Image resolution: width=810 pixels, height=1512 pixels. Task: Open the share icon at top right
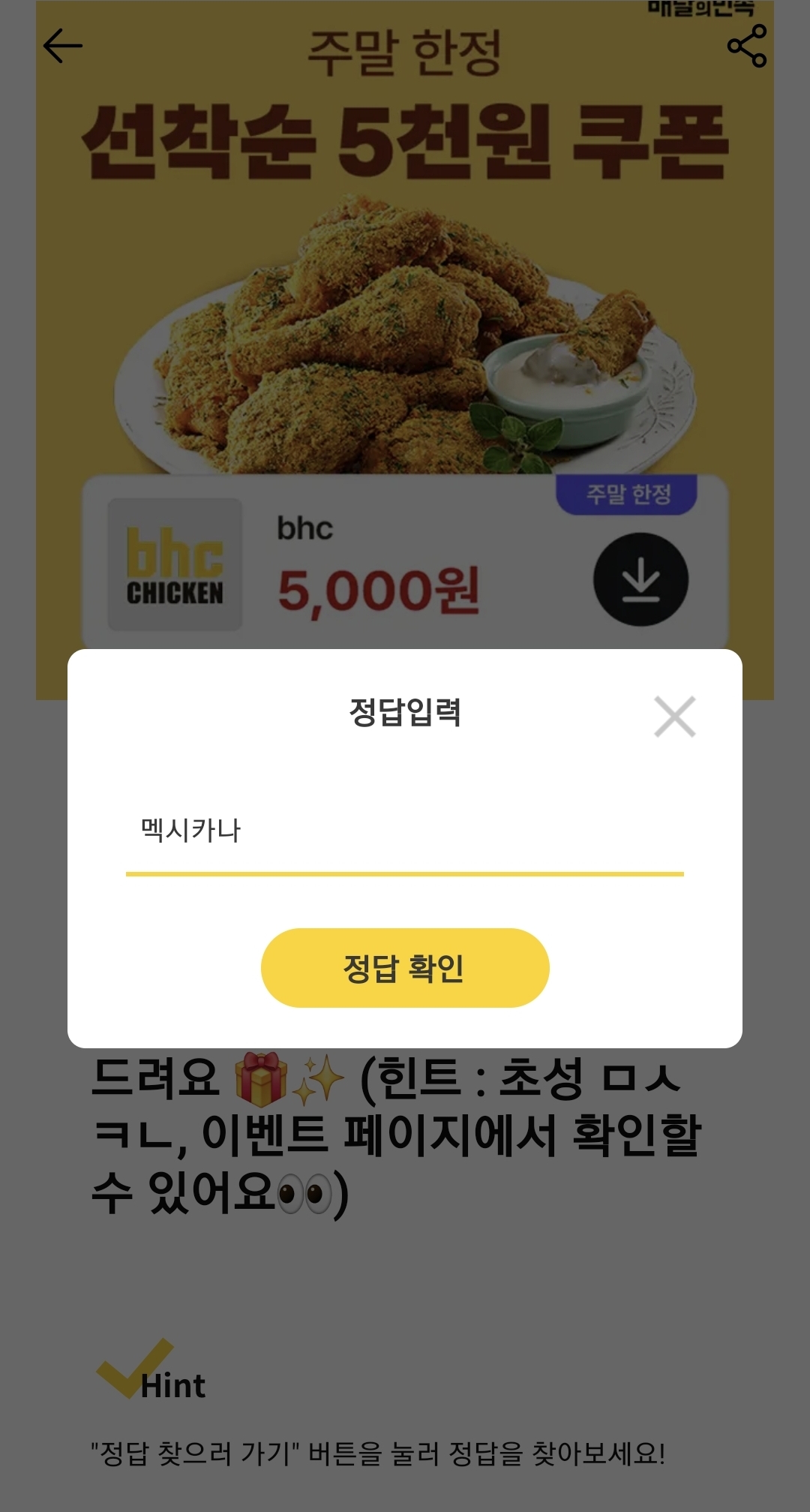747,47
